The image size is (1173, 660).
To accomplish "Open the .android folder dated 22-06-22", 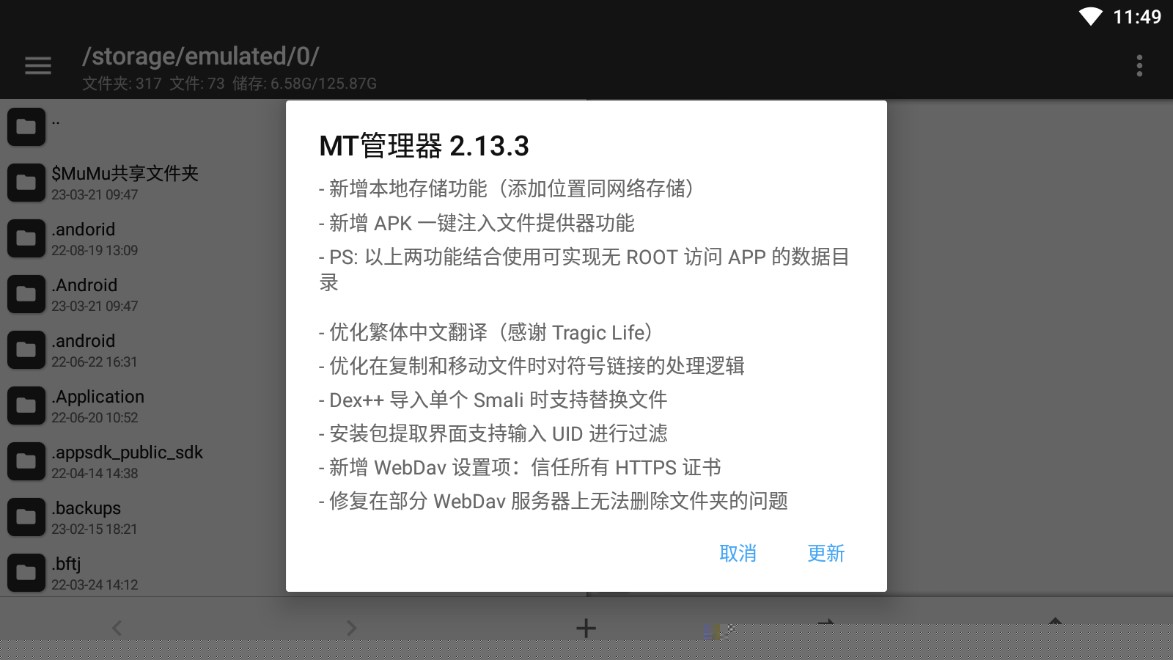I will pos(84,349).
